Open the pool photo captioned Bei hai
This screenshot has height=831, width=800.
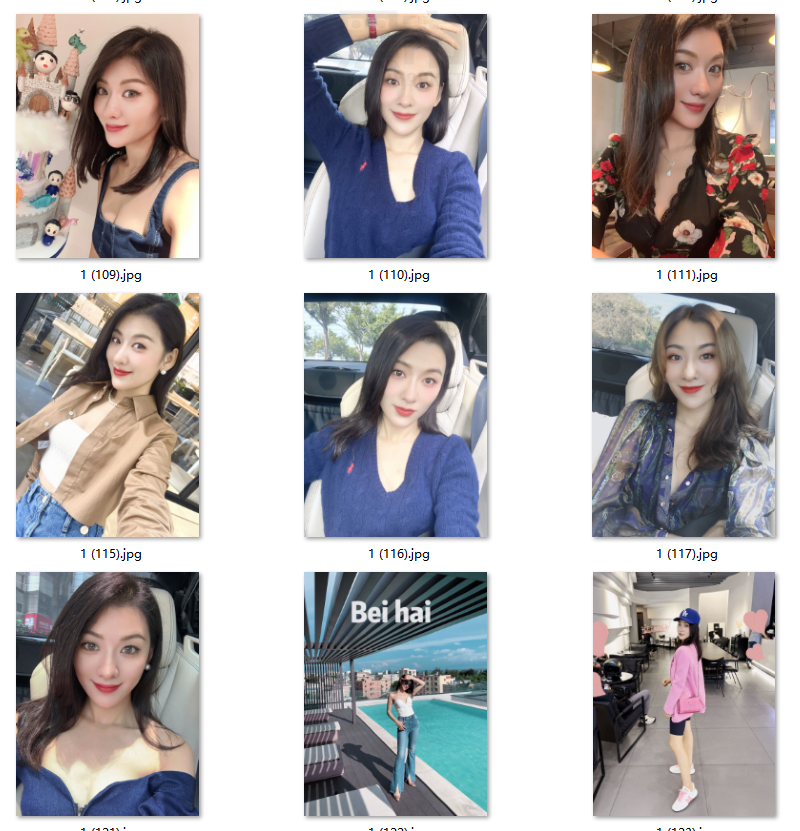395,694
